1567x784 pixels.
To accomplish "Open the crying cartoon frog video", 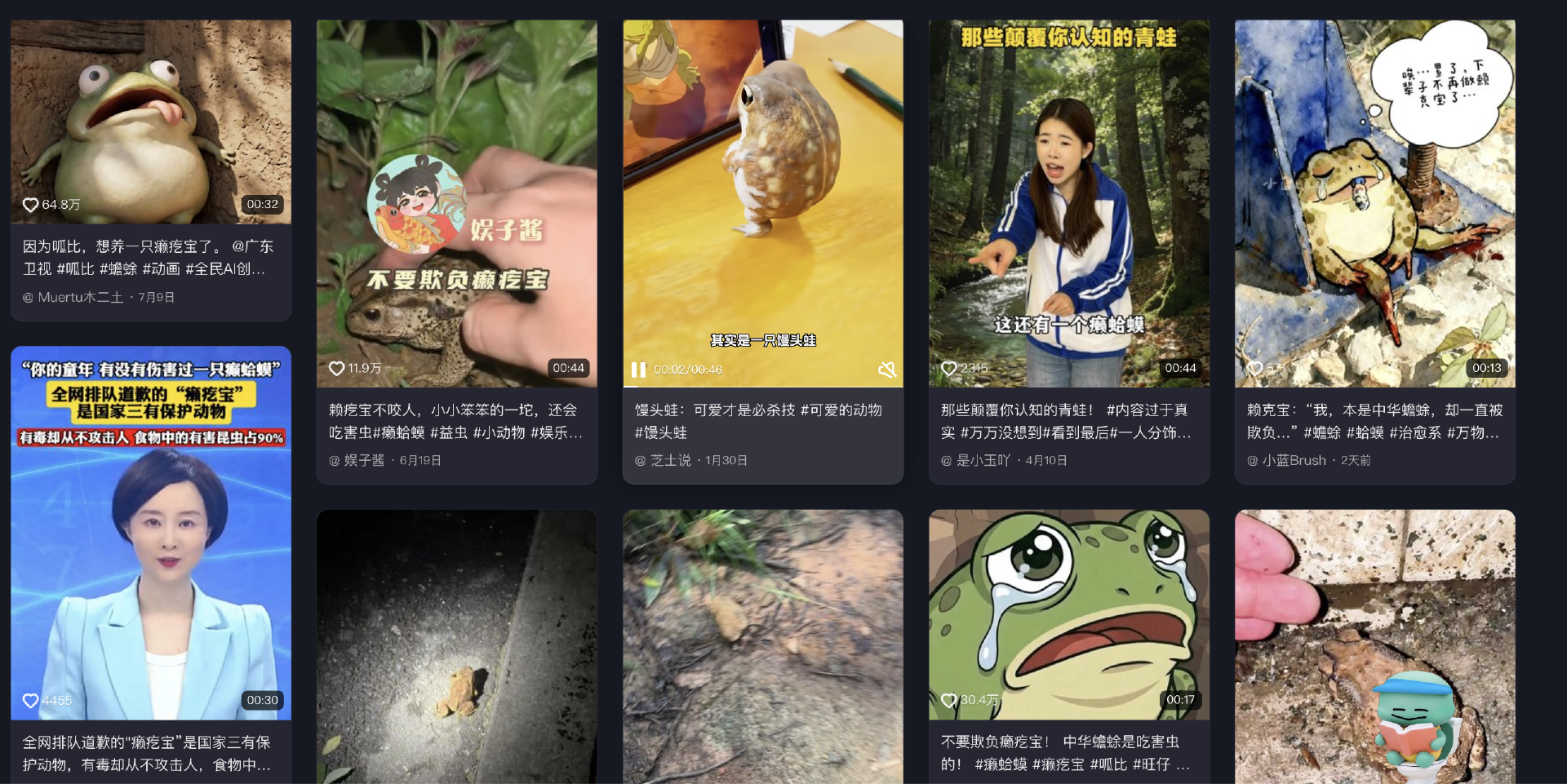I will click(1069, 614).
